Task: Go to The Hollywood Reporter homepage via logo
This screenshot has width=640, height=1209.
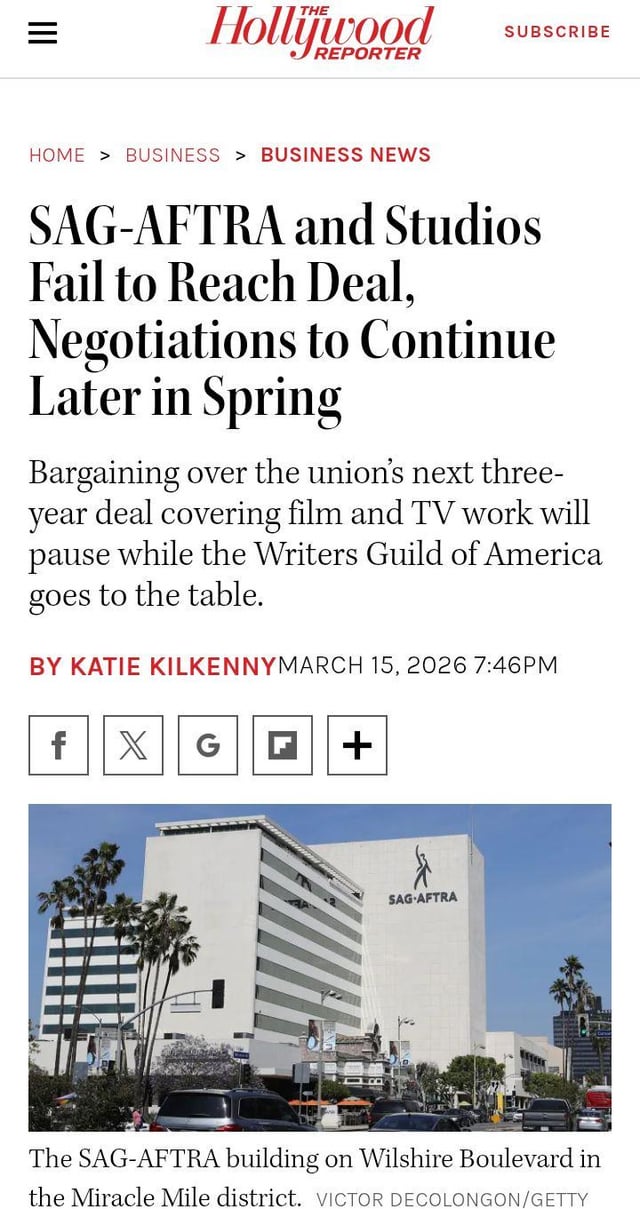Action: (320, 33)
